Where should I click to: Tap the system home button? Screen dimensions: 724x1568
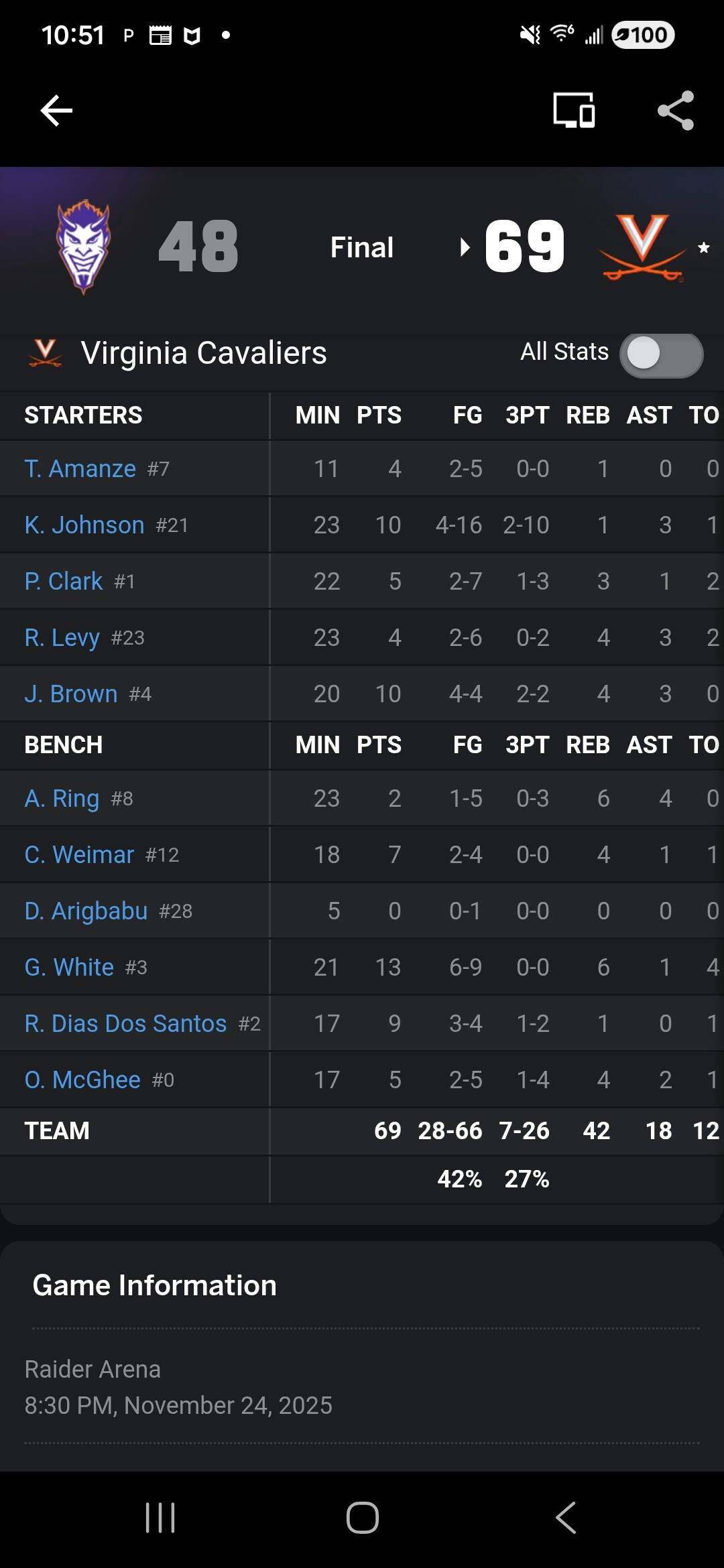pyautogui.click(x=362, y=1518)
